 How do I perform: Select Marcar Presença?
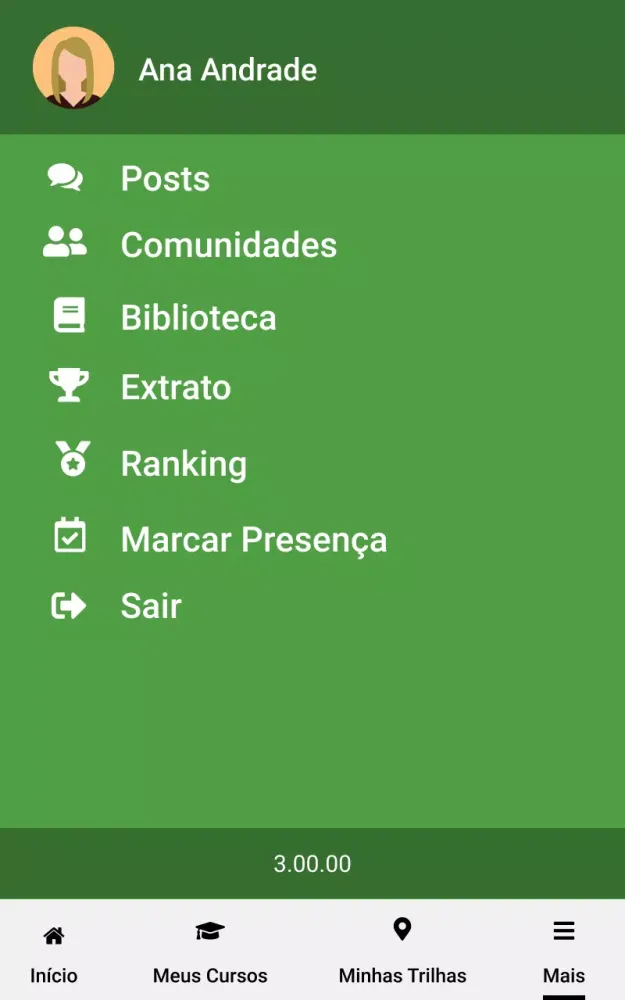(x=253, y=540)
